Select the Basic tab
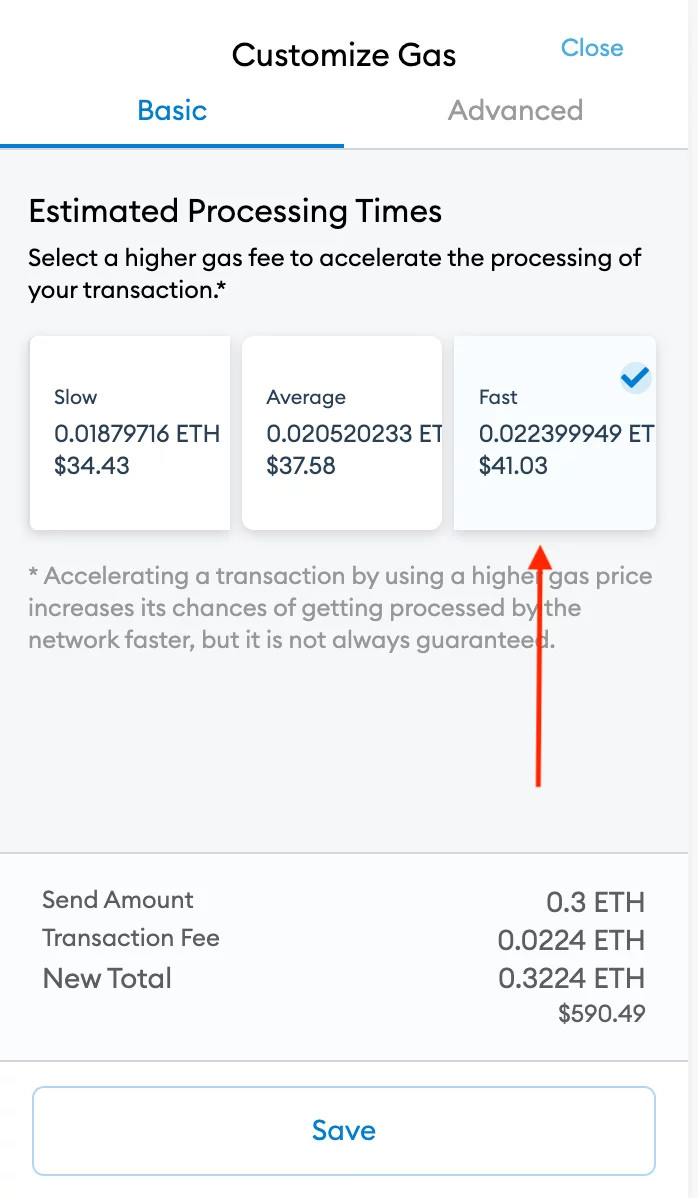This screenshot has width=698, height=1198. pyautogui.click(x=172, y=110)
